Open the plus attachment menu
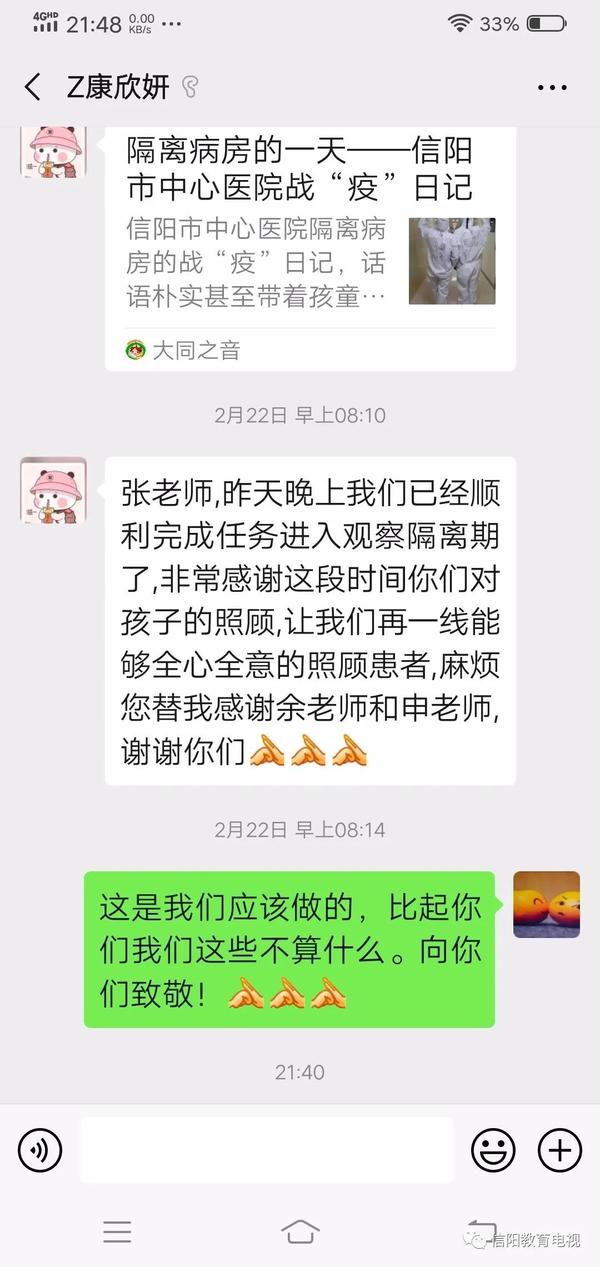600x1267 pixels. click(x=559, y=1150)
